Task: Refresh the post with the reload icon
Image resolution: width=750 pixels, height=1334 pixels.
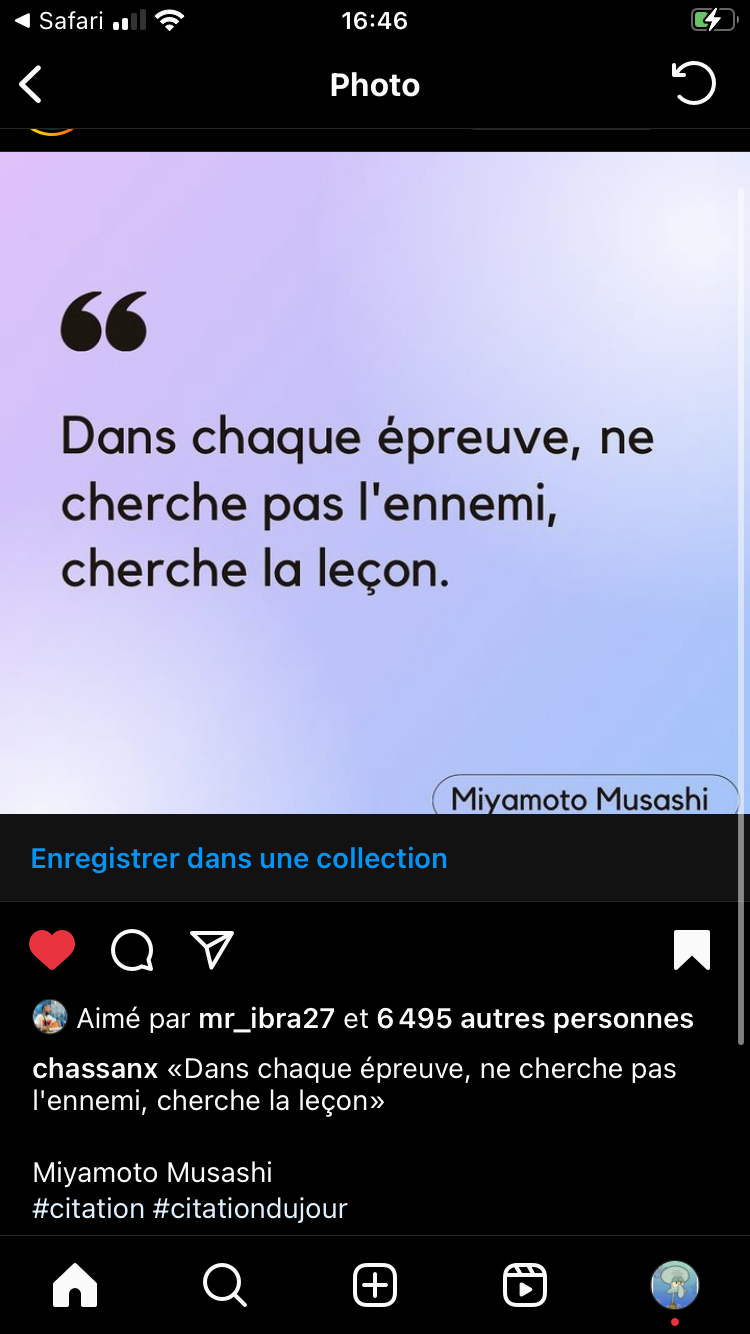Action: (693, 84)
